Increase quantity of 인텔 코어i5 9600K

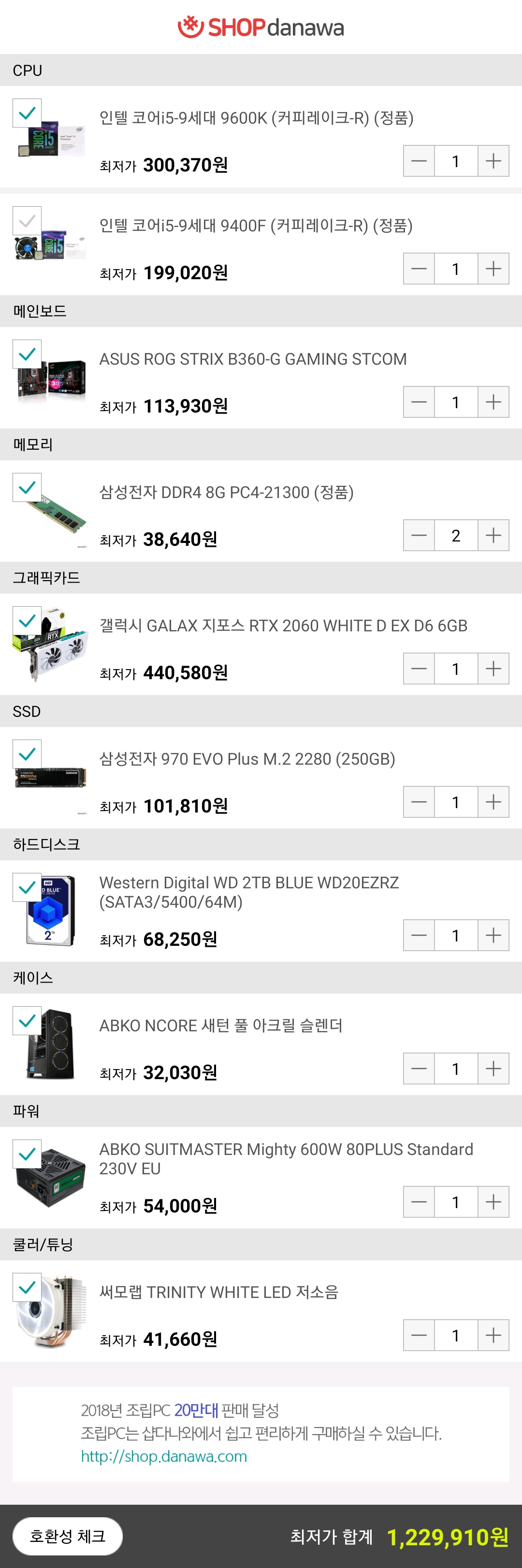pyautogui.click(x=493, y=161)
